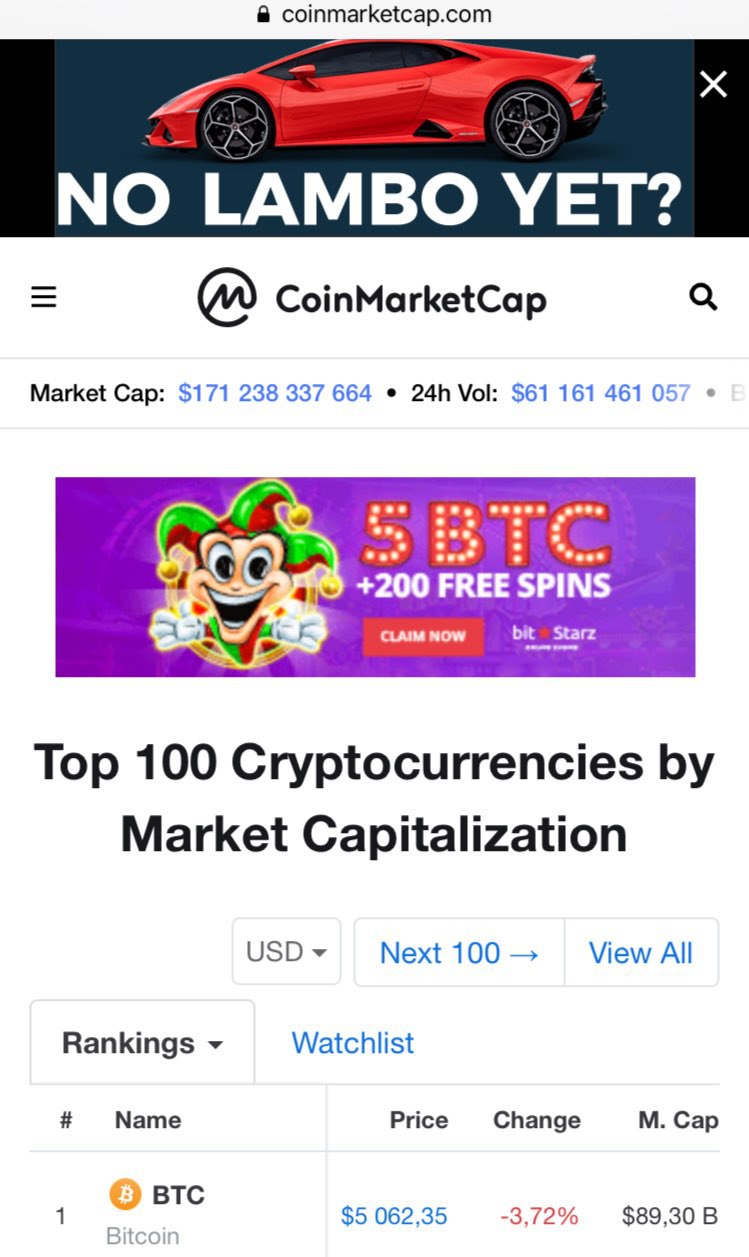Open the search magnifier
Viewport: 749px width, 1257px height.
click(704, 297)
